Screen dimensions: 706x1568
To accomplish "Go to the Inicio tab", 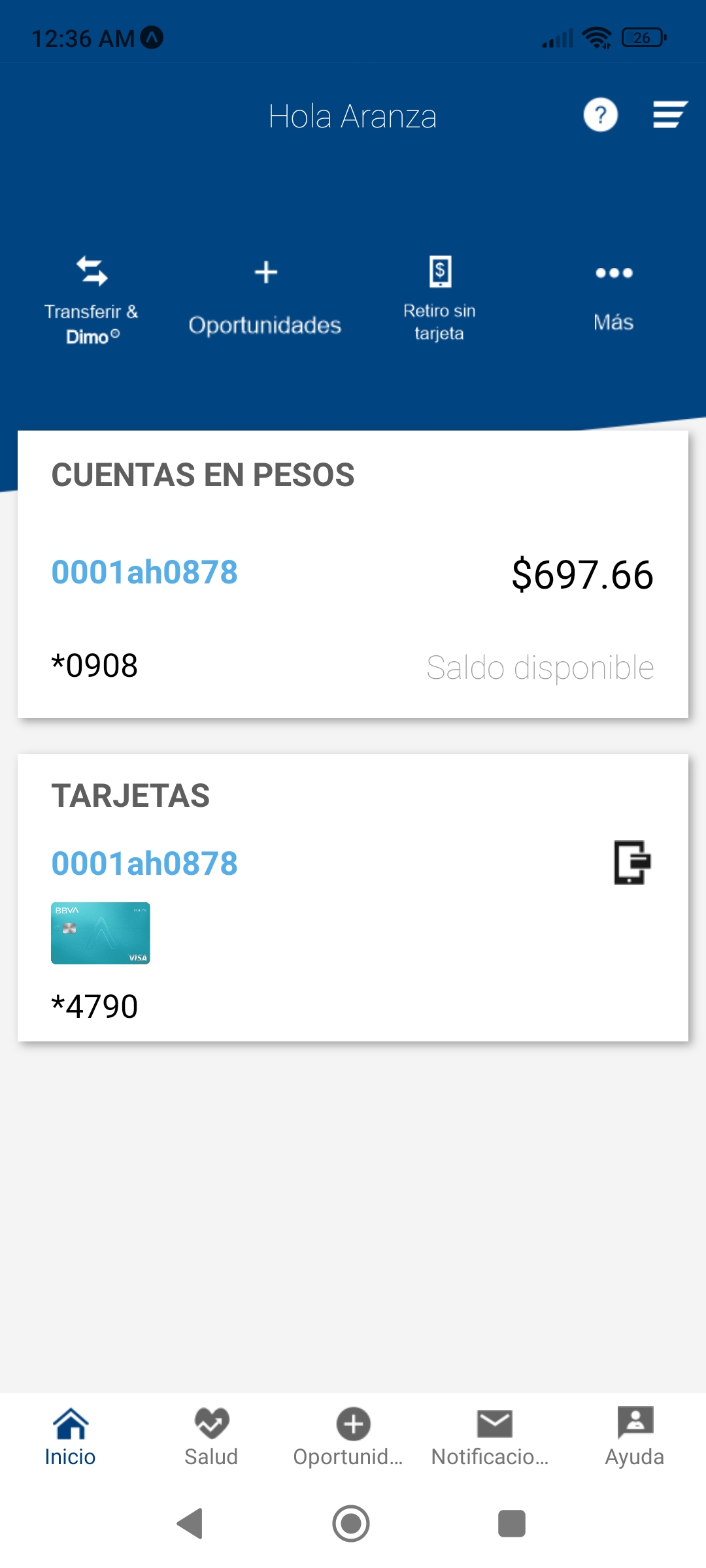I will tap(70, 1437).
